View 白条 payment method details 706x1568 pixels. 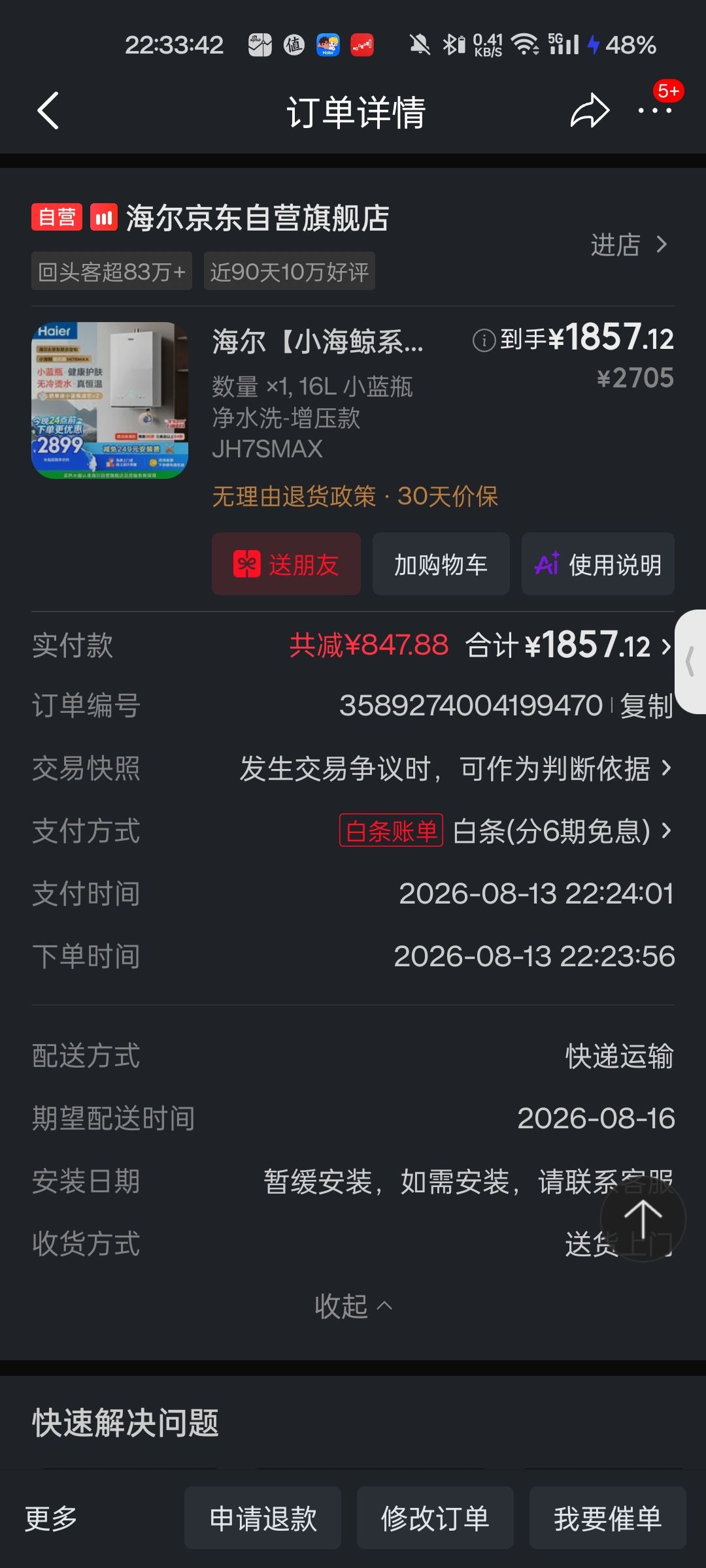click(x=353, y=831)
